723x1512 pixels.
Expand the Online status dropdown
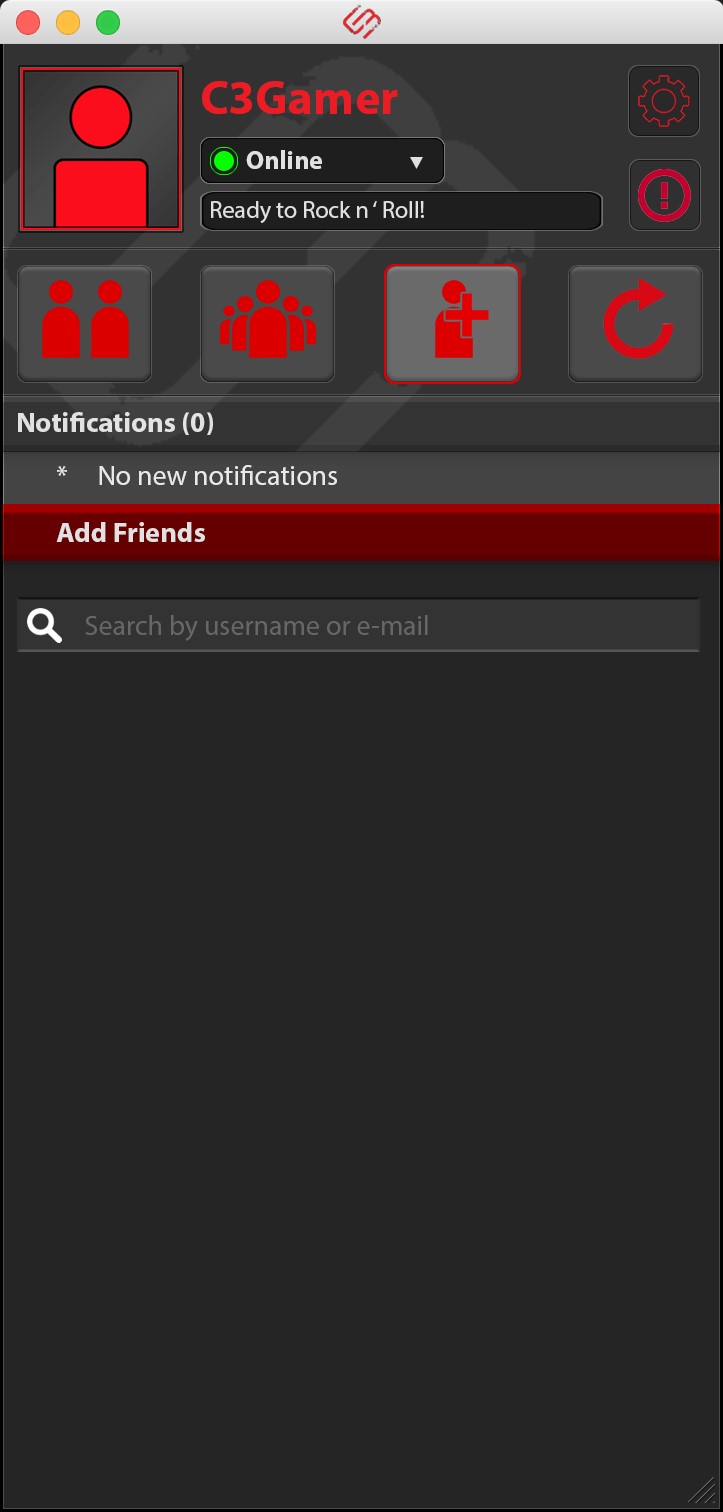click(x=322, y=161)
